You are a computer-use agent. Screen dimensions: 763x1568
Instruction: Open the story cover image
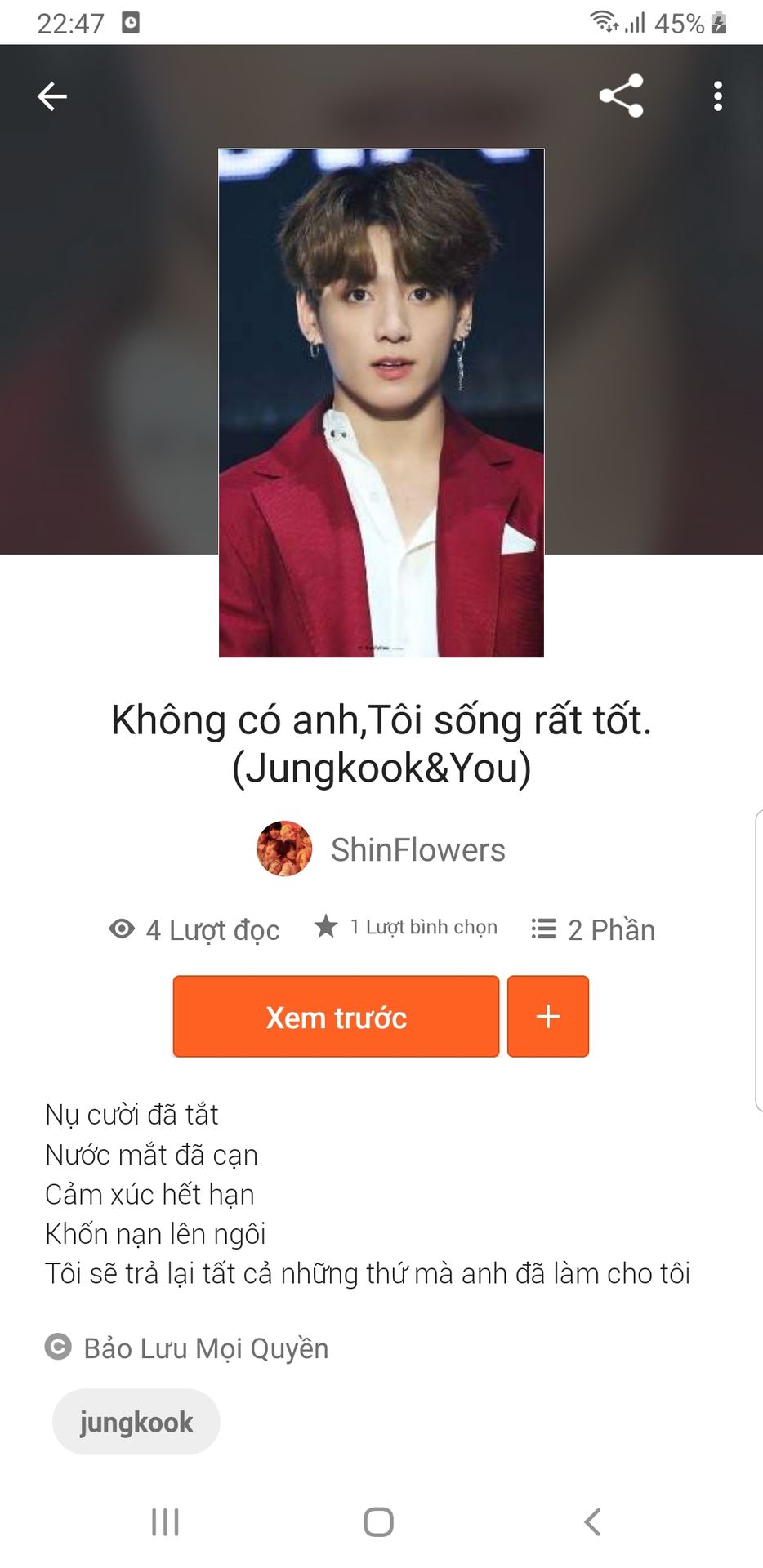click(381, 403)
